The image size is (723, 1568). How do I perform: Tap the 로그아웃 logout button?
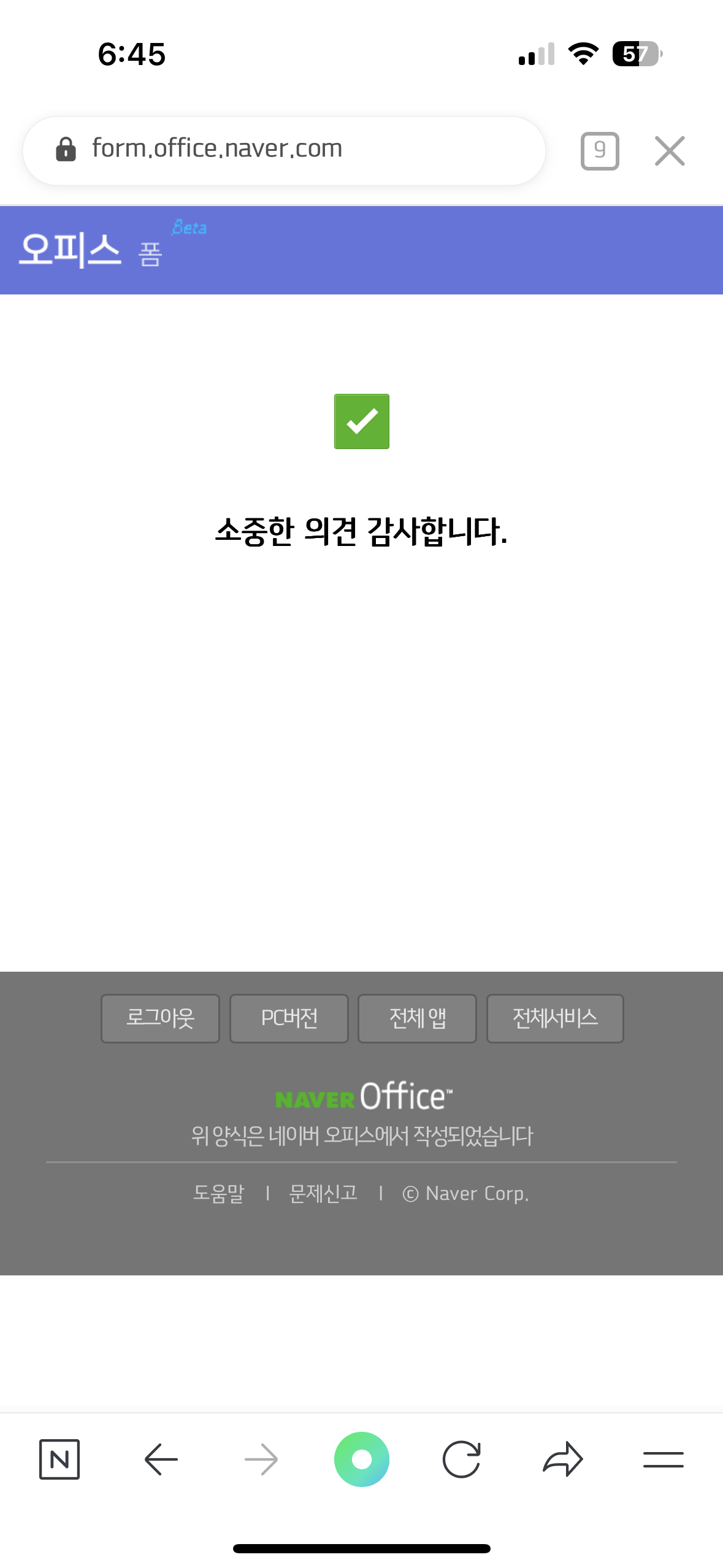[x=160, y=1018]
